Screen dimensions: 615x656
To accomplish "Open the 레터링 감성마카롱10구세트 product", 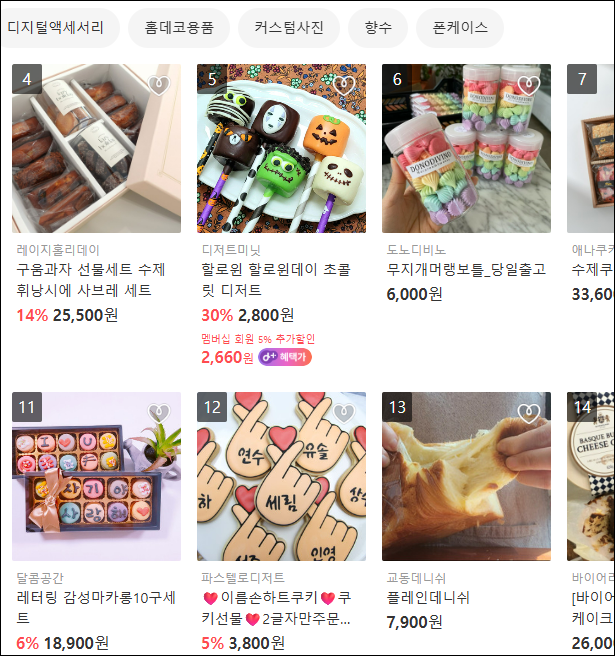I will point(96,476).
